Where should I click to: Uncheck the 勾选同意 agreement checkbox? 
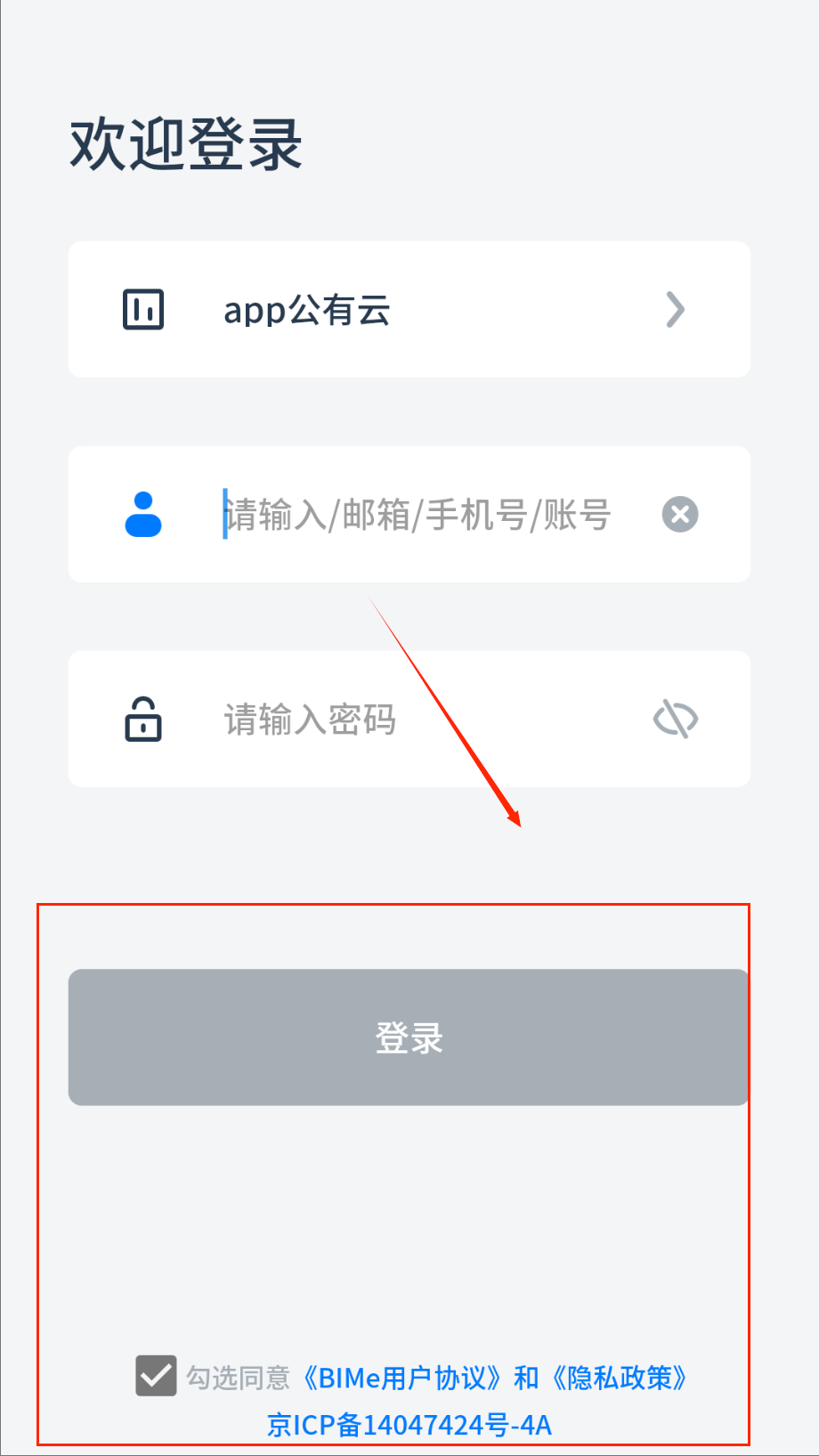[156, 1376]
